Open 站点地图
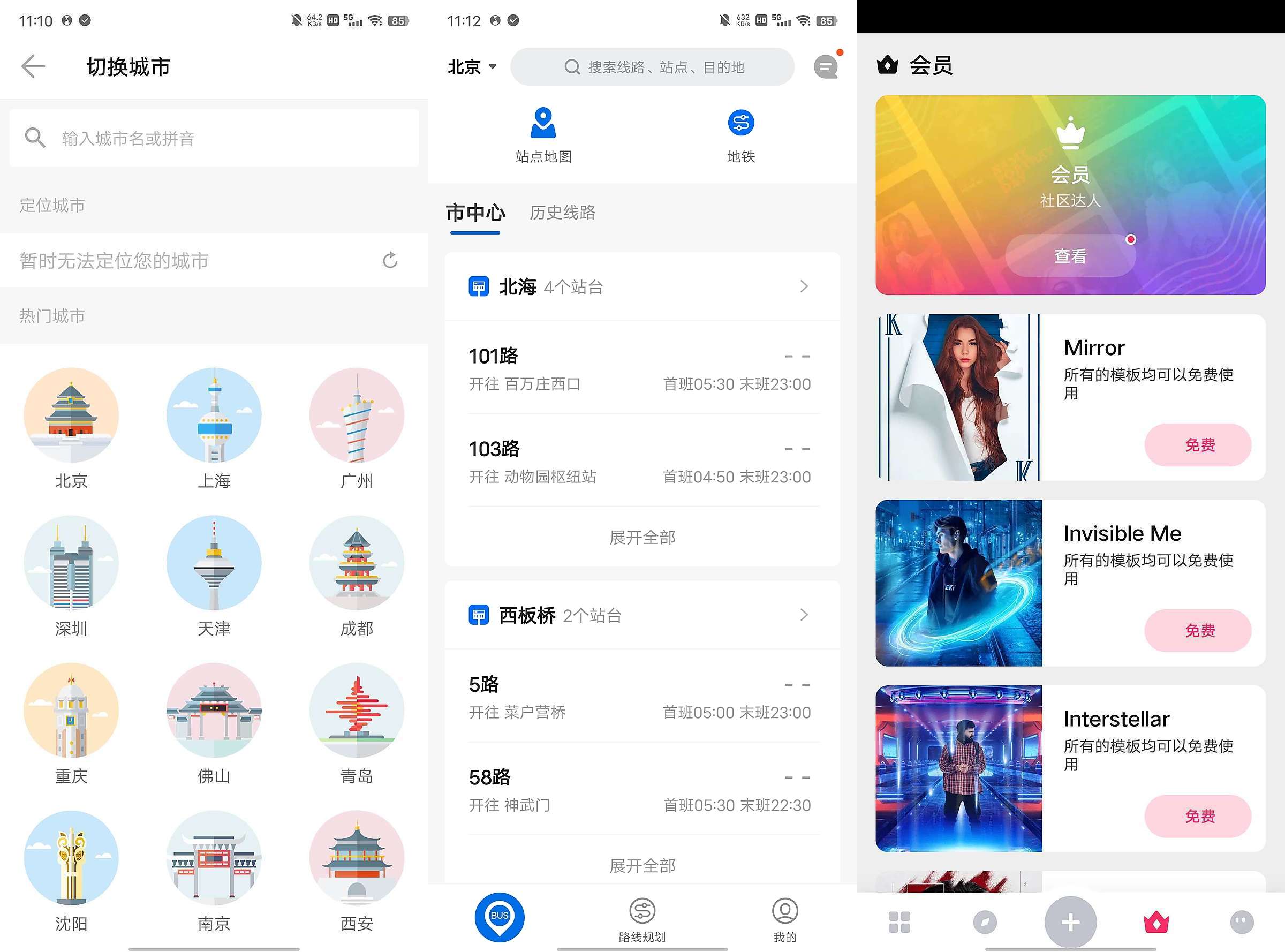 click(x=543, y=135)
